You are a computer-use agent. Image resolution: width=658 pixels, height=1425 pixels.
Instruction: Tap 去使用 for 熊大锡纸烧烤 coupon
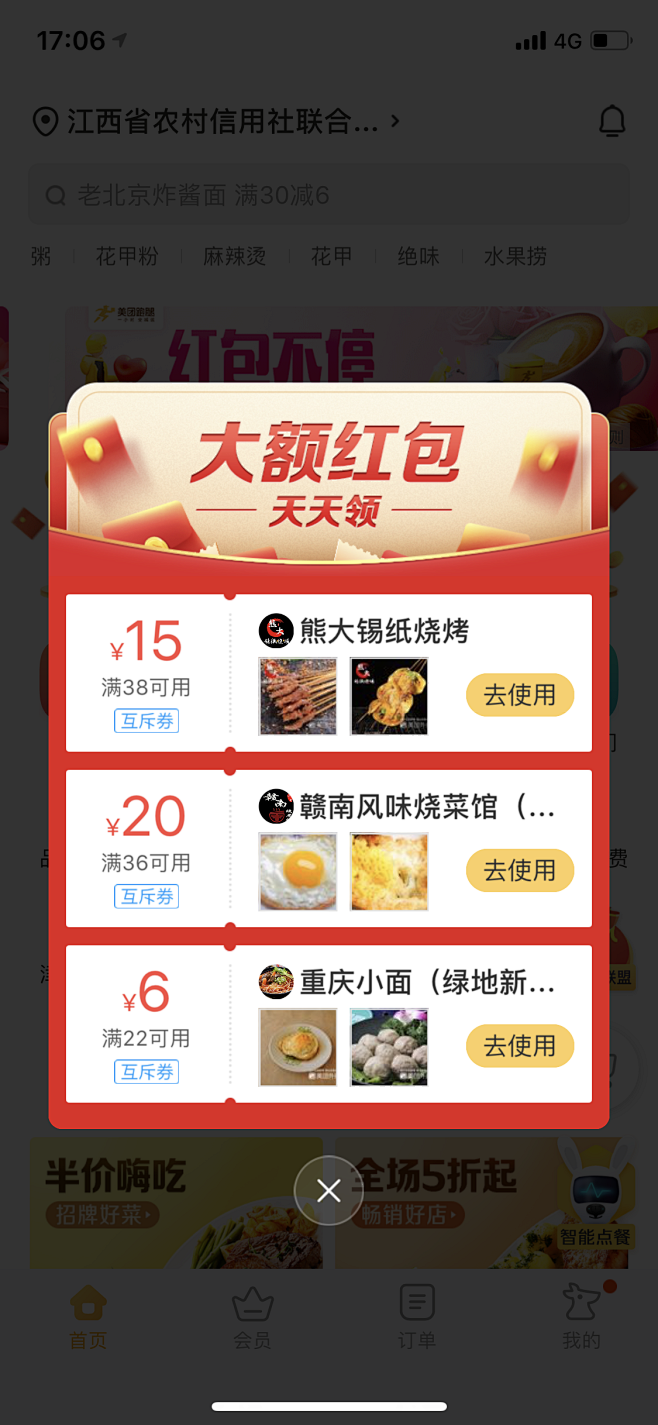coord(519,695)
